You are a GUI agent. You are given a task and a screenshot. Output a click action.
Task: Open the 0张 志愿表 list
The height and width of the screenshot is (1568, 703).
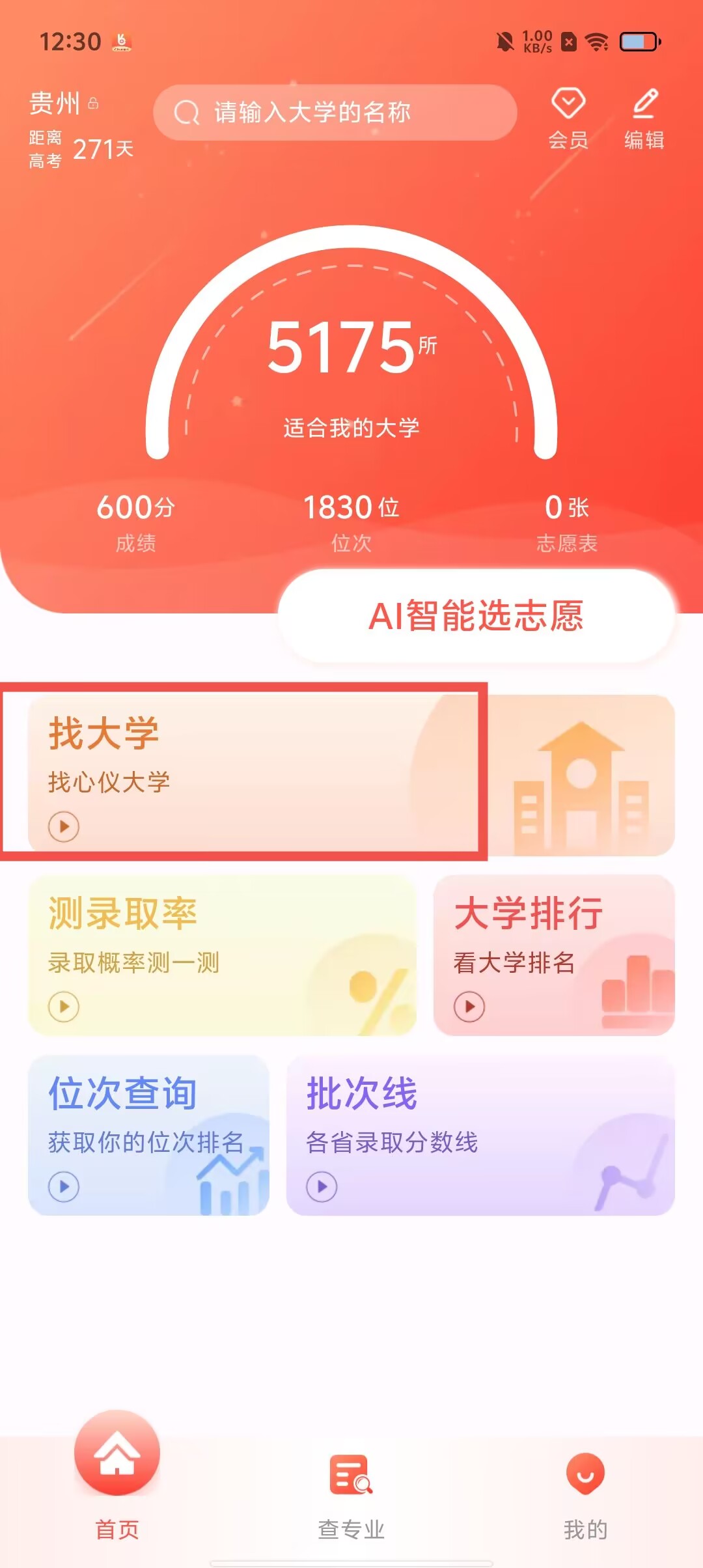pos(566,523)
